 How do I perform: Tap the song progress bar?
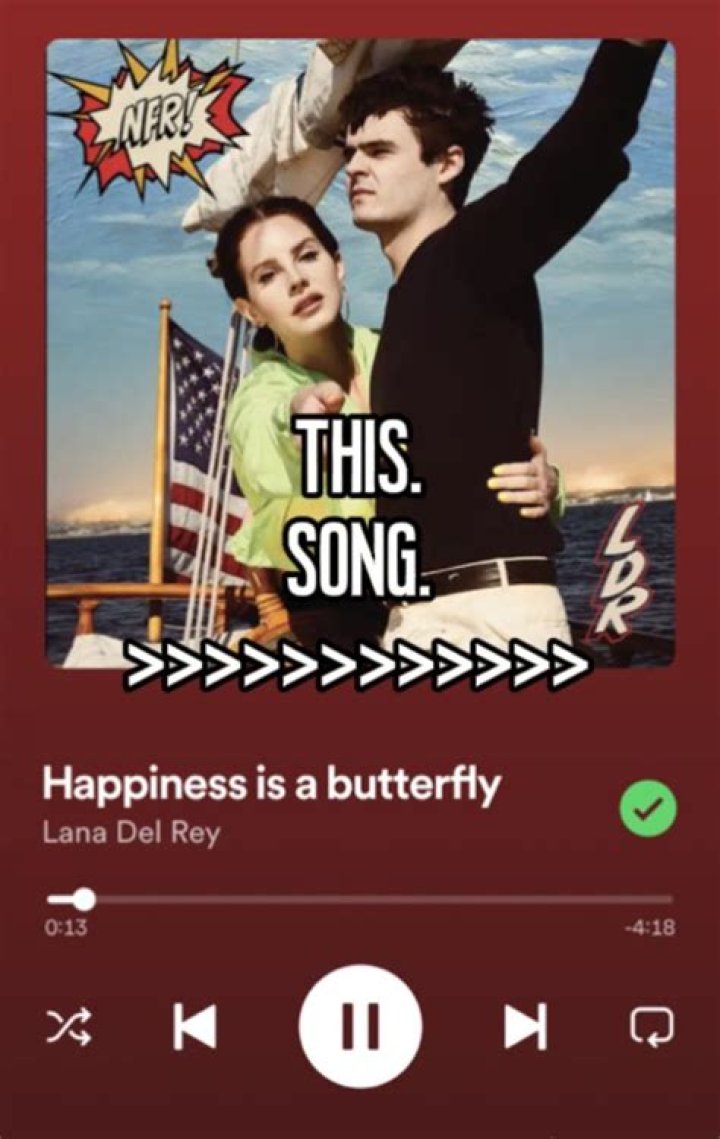click(360, 898)
